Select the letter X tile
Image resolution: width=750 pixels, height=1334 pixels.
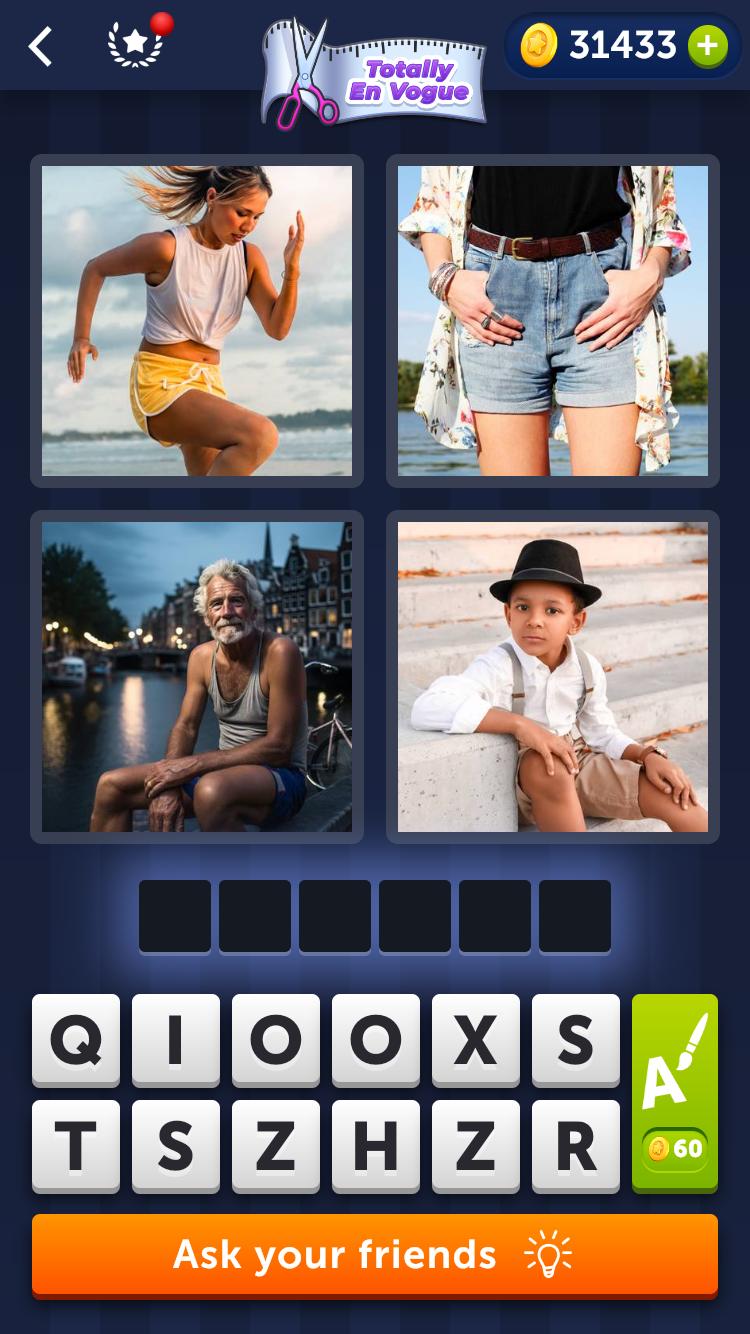pos(476,1040)
